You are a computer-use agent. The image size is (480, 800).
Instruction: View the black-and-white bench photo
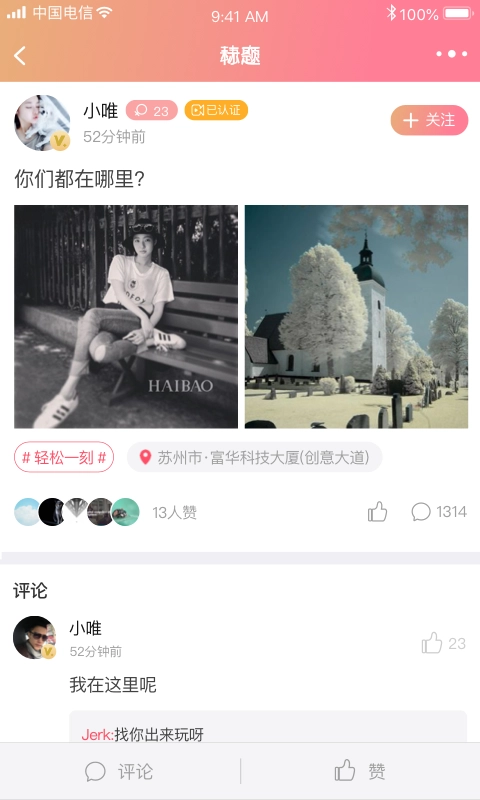[126, 316]
